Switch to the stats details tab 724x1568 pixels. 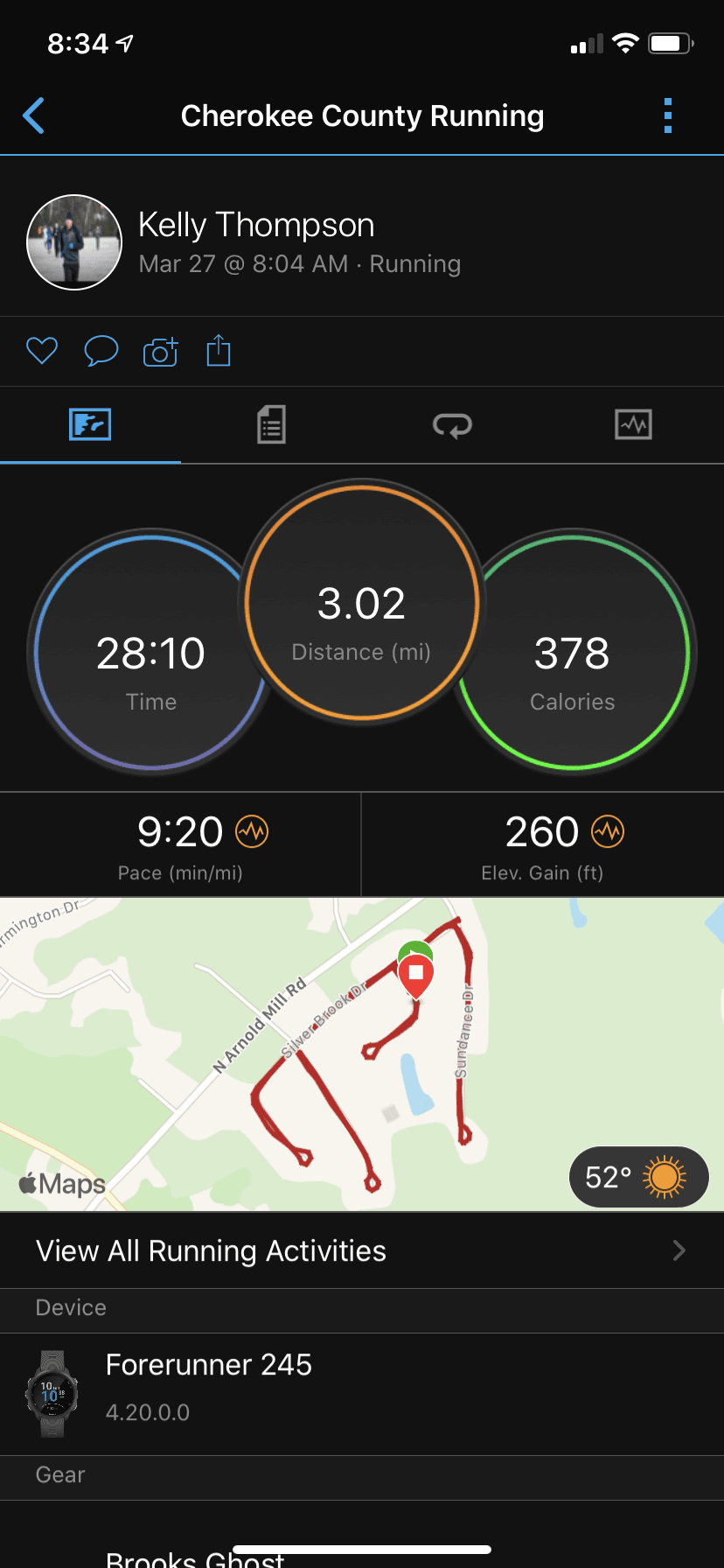click(271, 425)
